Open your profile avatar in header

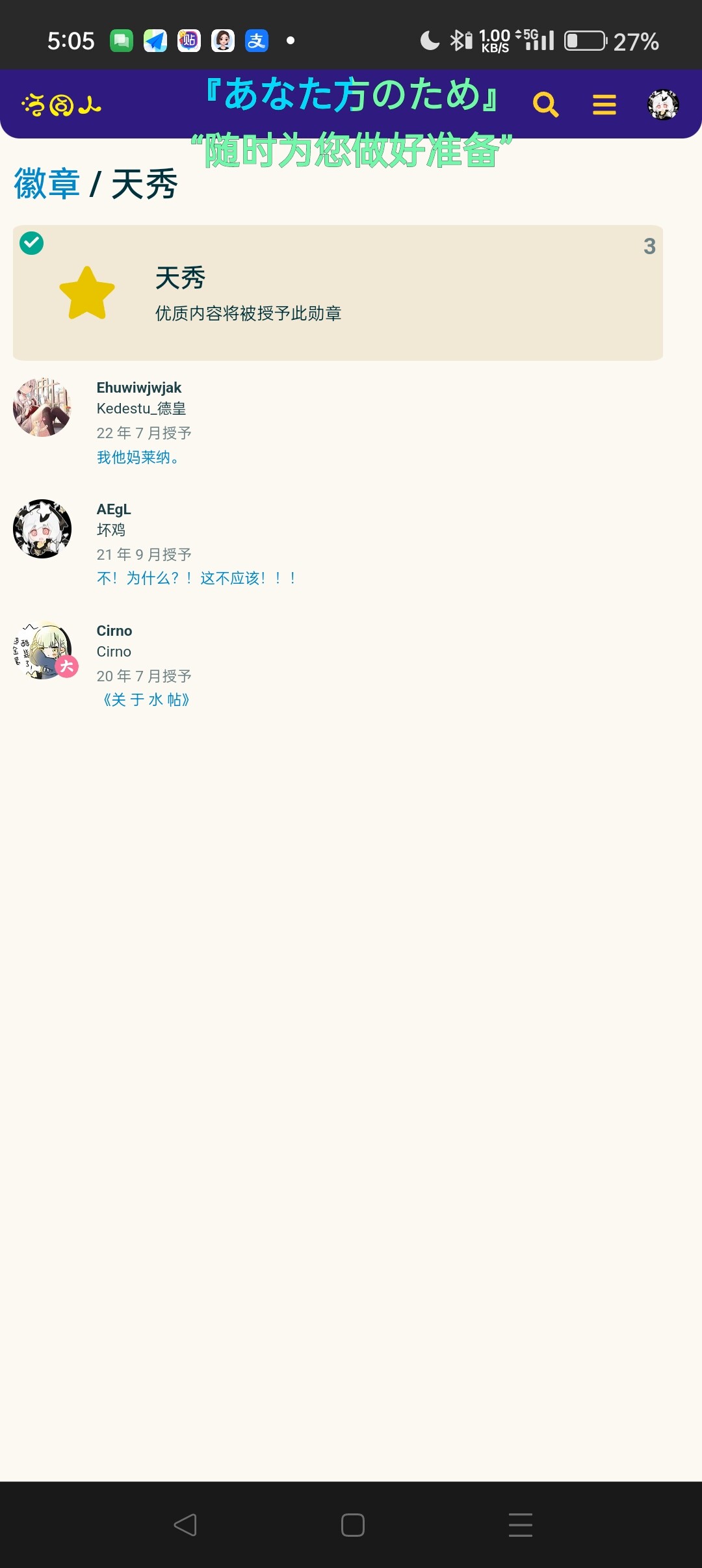tap(663, 105)
